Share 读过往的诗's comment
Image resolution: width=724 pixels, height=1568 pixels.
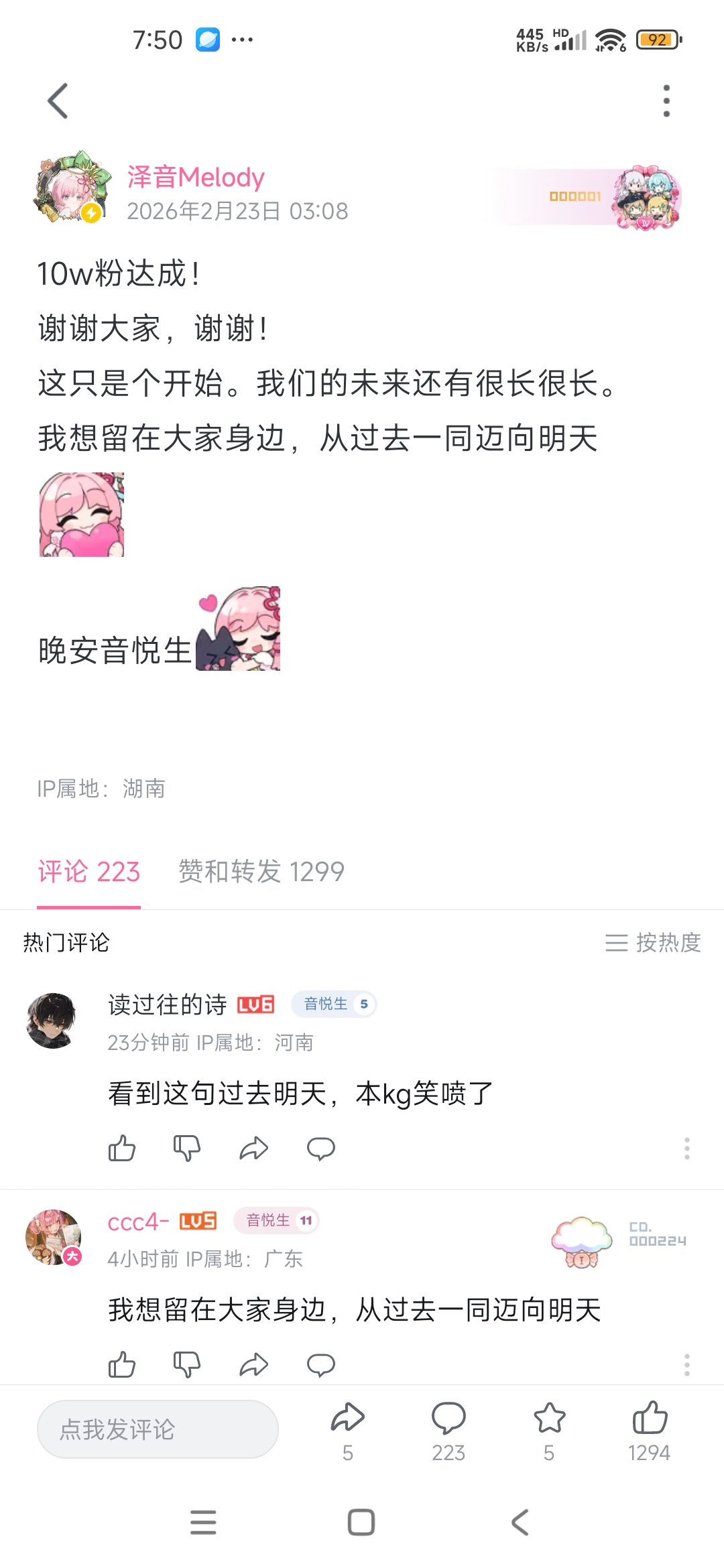click(x=254, y=1149)
